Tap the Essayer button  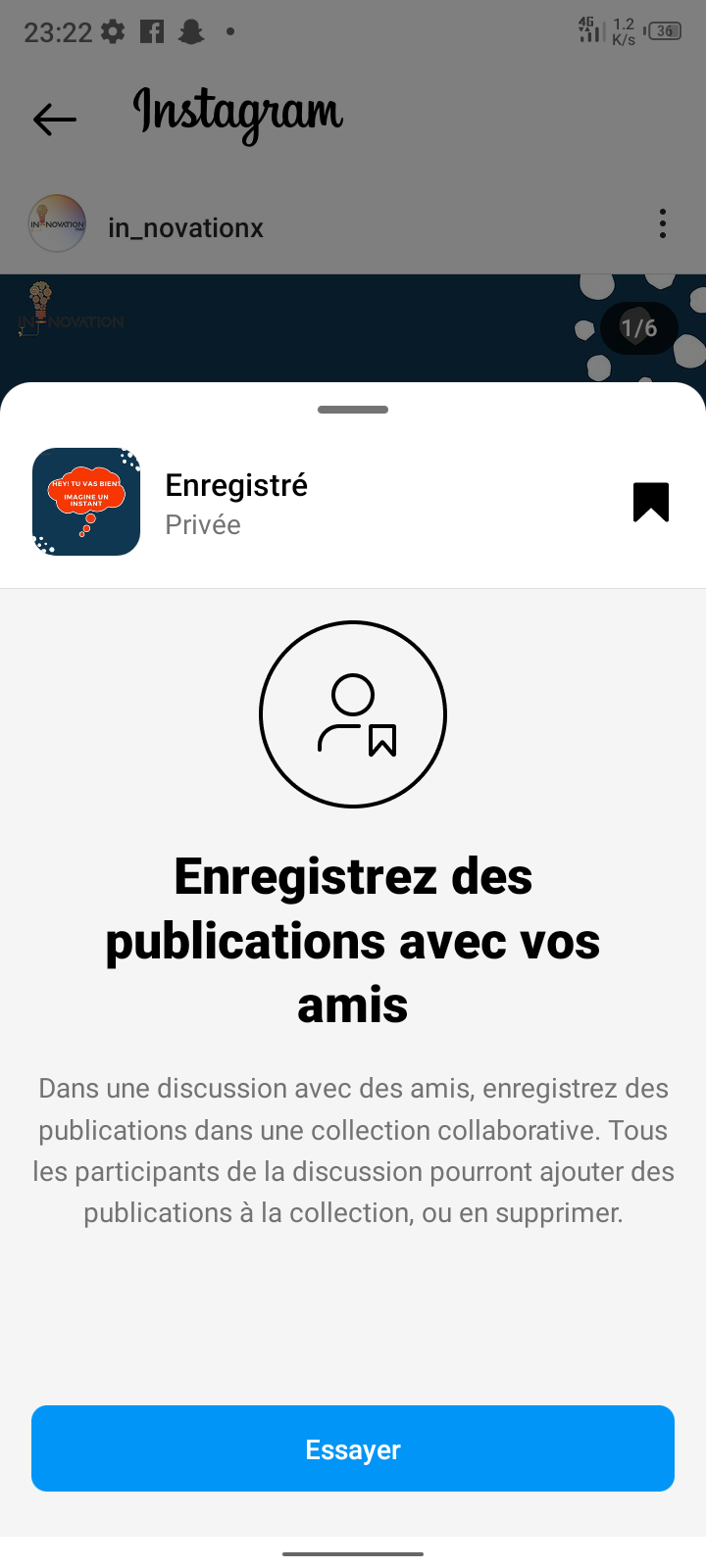(353, 1448)
